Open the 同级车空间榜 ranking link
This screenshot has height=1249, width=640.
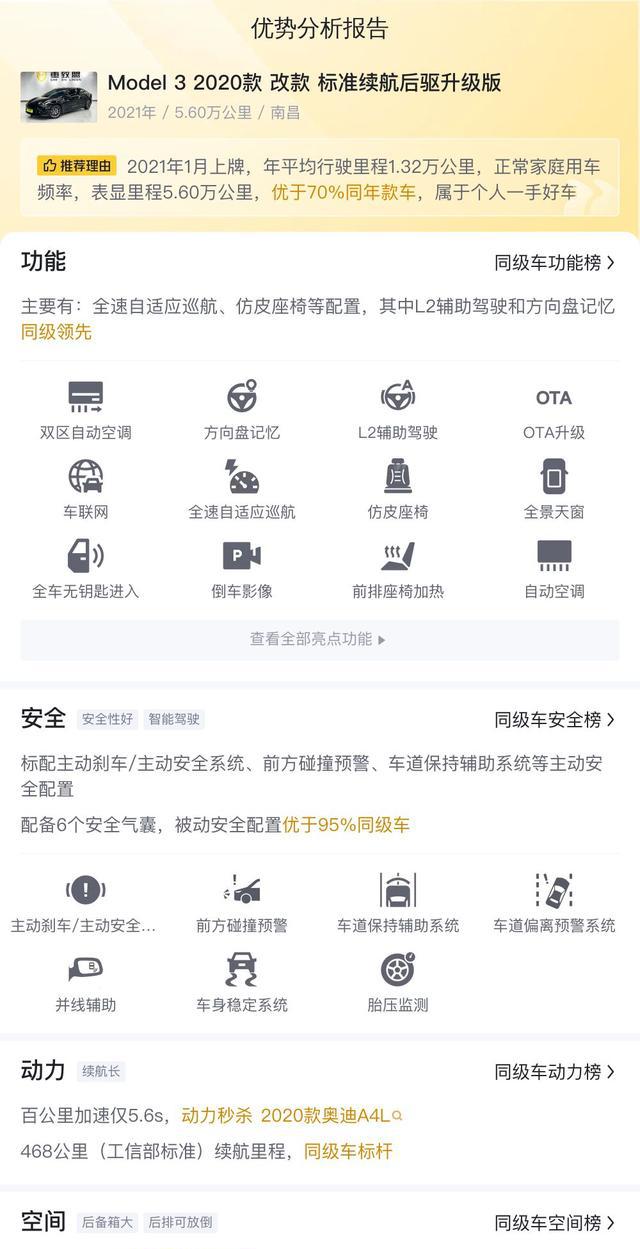[x=555, y=1223]
